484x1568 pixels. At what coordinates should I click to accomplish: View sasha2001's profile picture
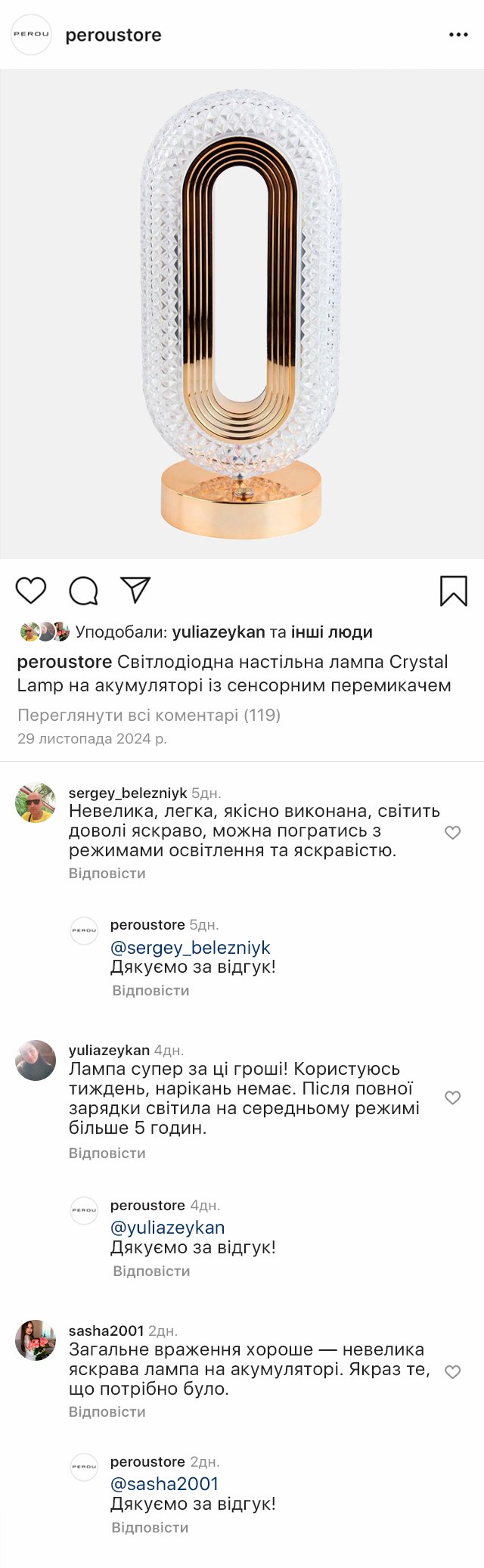pyautogui.click(x=36, y=1340)
